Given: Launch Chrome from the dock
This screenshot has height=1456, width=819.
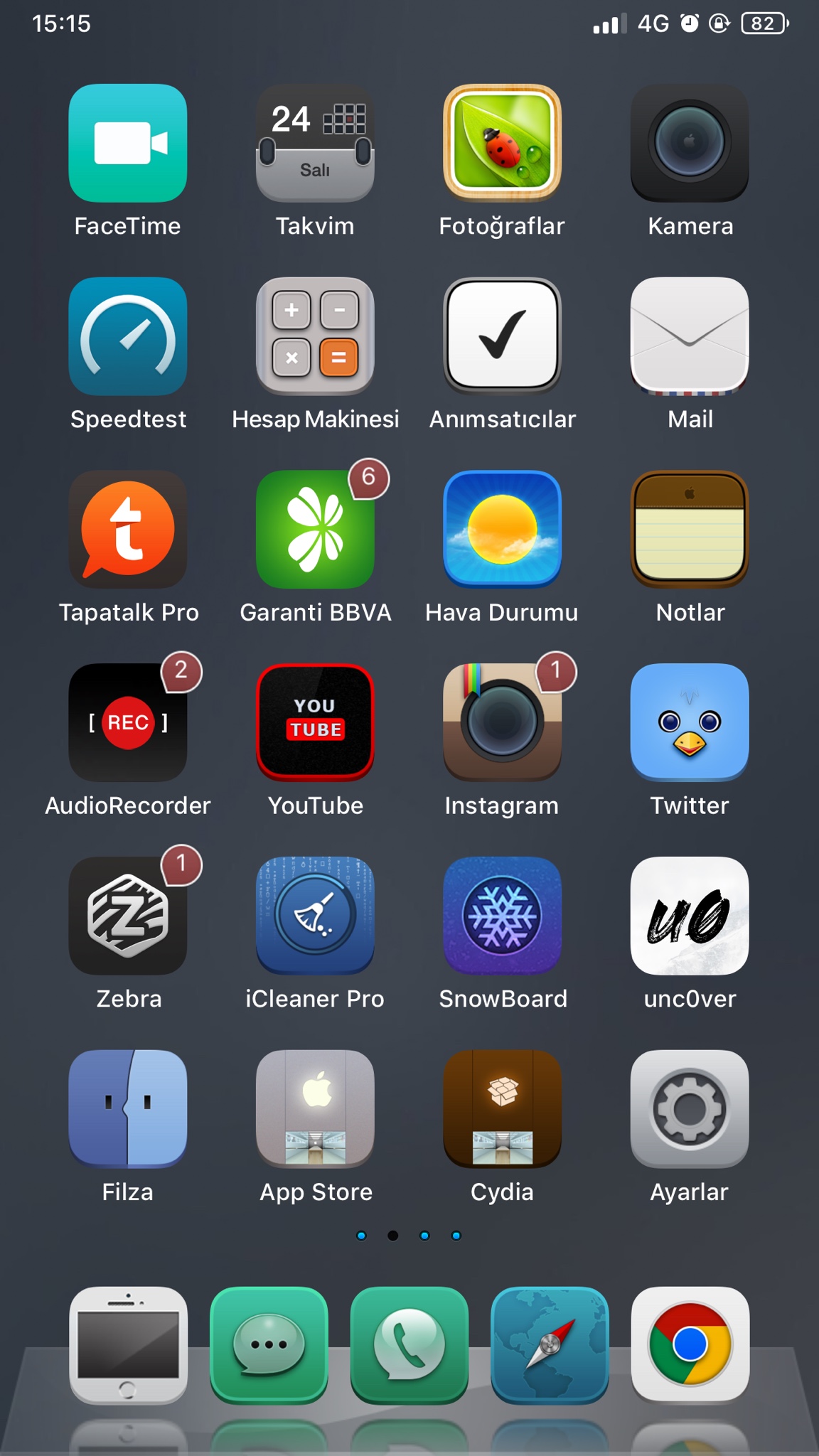Looking at the screenshot, I should click(690, 1345).
